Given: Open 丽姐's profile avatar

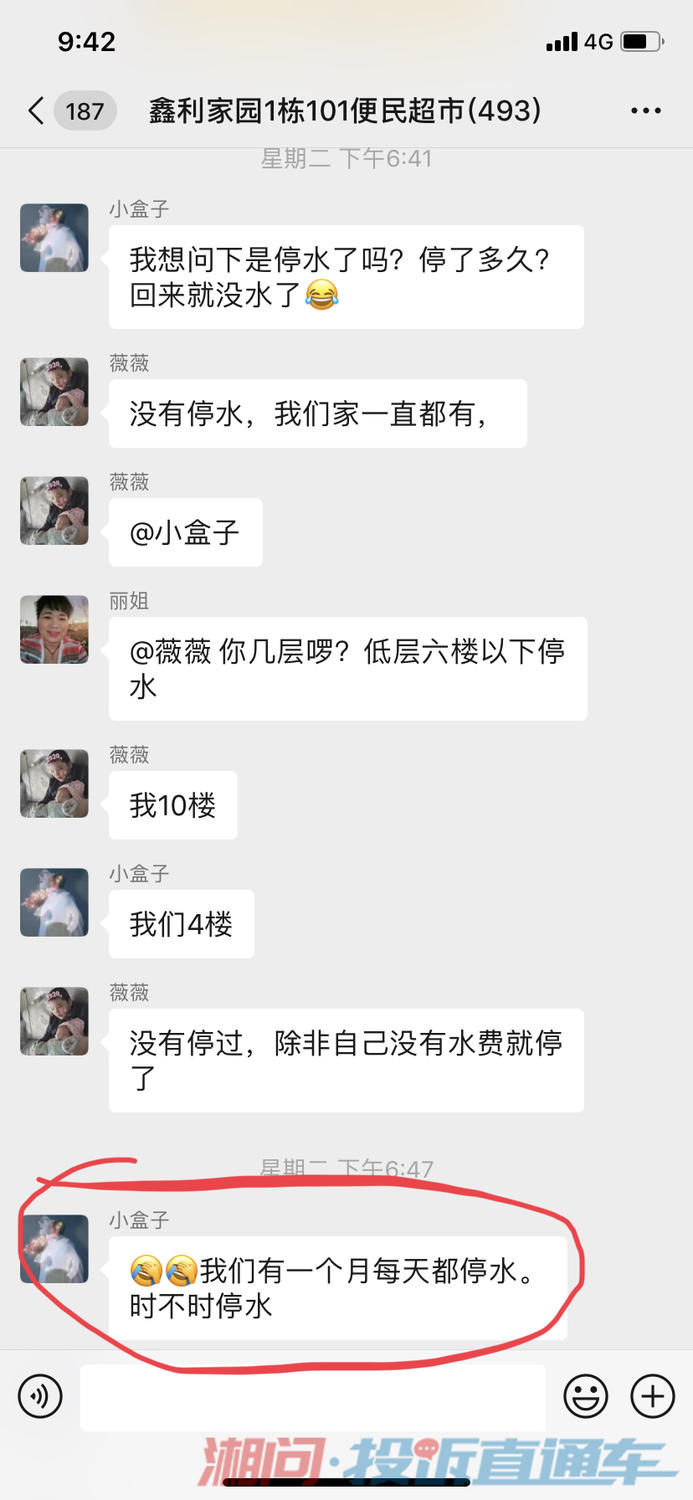Looking at the screenshot, I should click(x=54, y=630).
